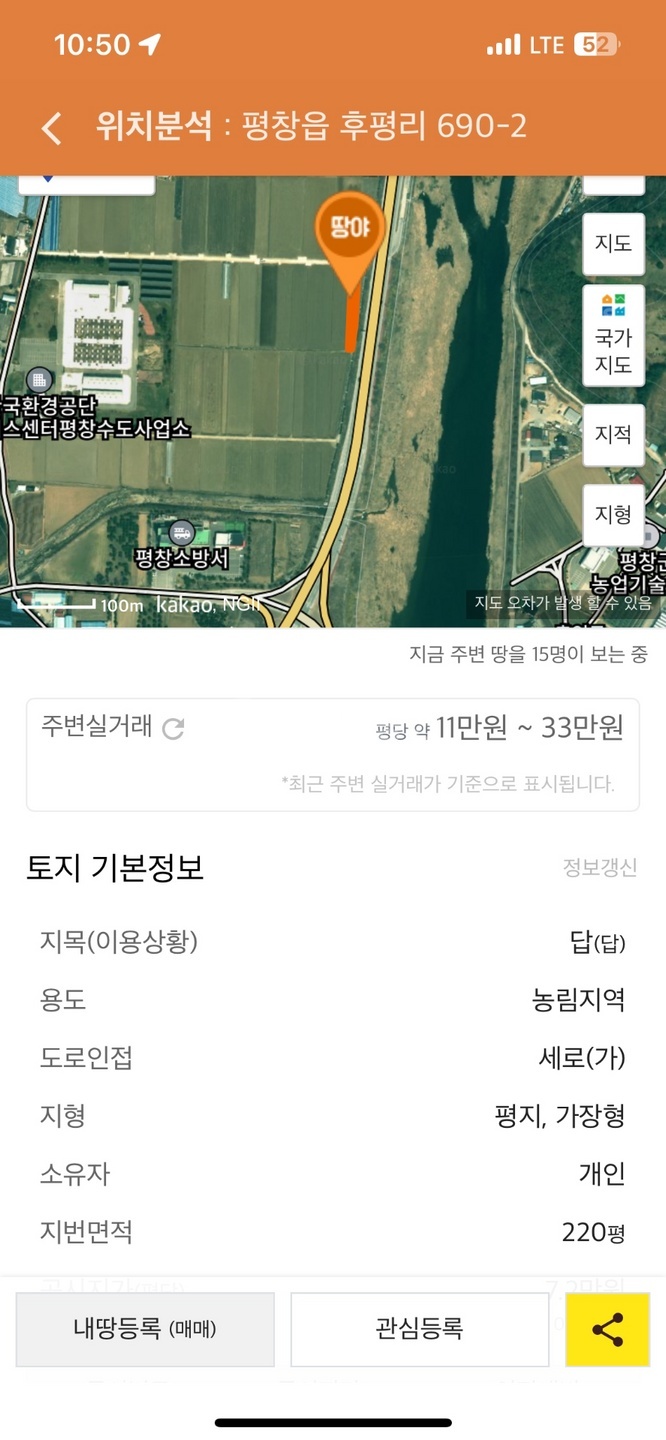Viewport: 666px width, 1440px height.
Task: Register my land with 내땅등록 (매매)
Action: point(145,1329)
